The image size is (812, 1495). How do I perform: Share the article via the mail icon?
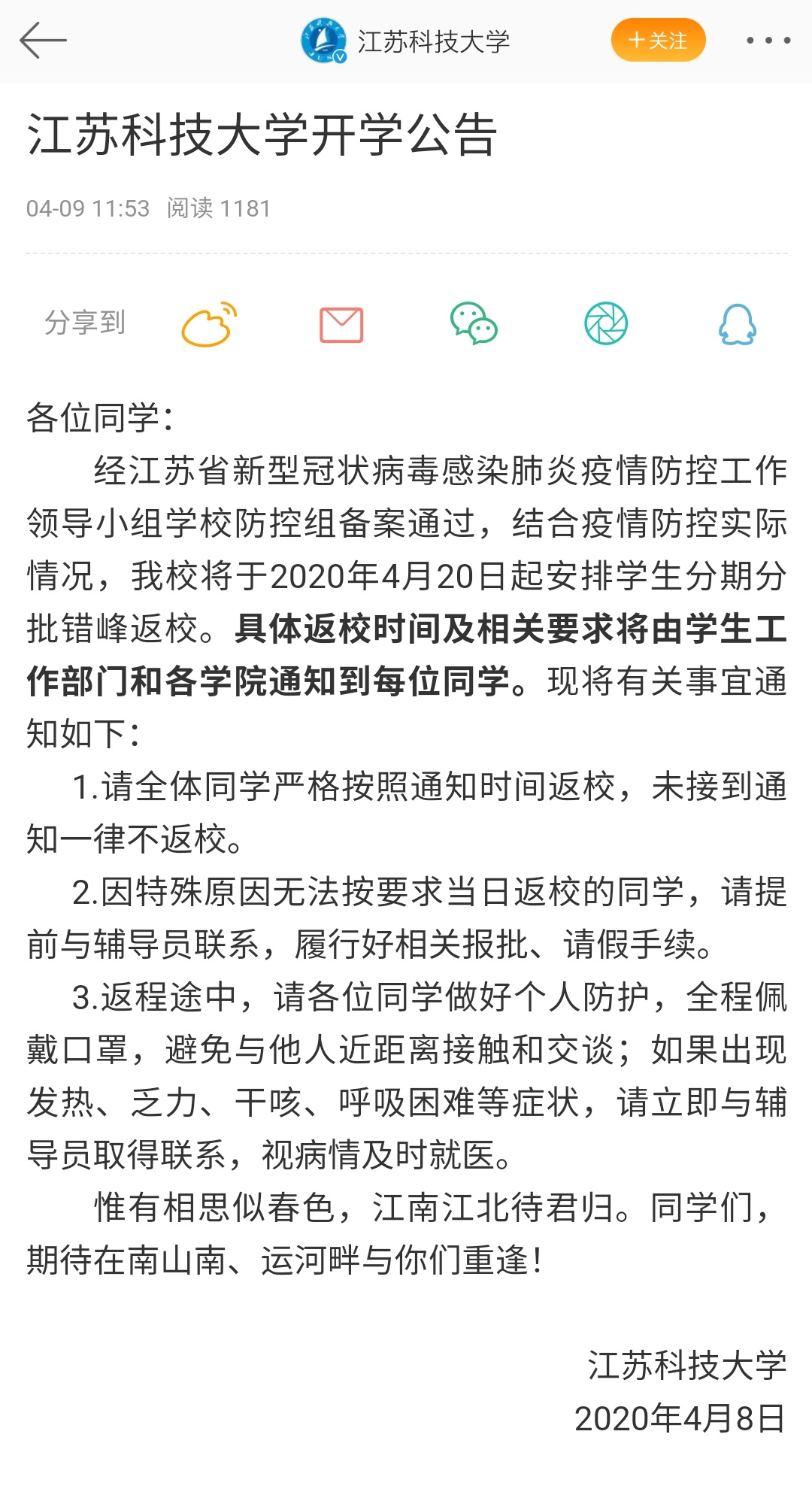(x=341, y=325)
